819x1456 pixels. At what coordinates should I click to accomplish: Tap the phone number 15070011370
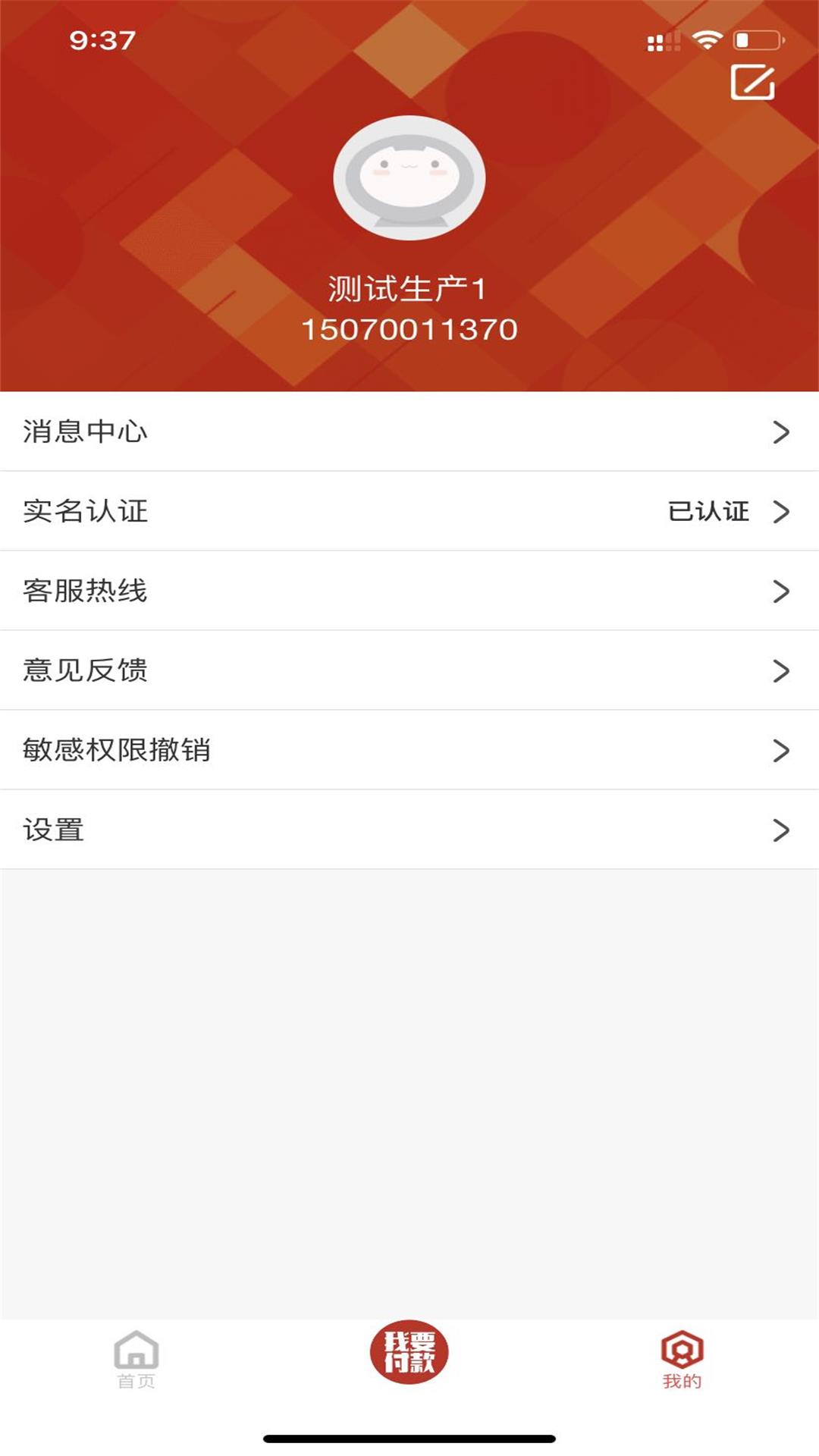(x=409, y=329)
